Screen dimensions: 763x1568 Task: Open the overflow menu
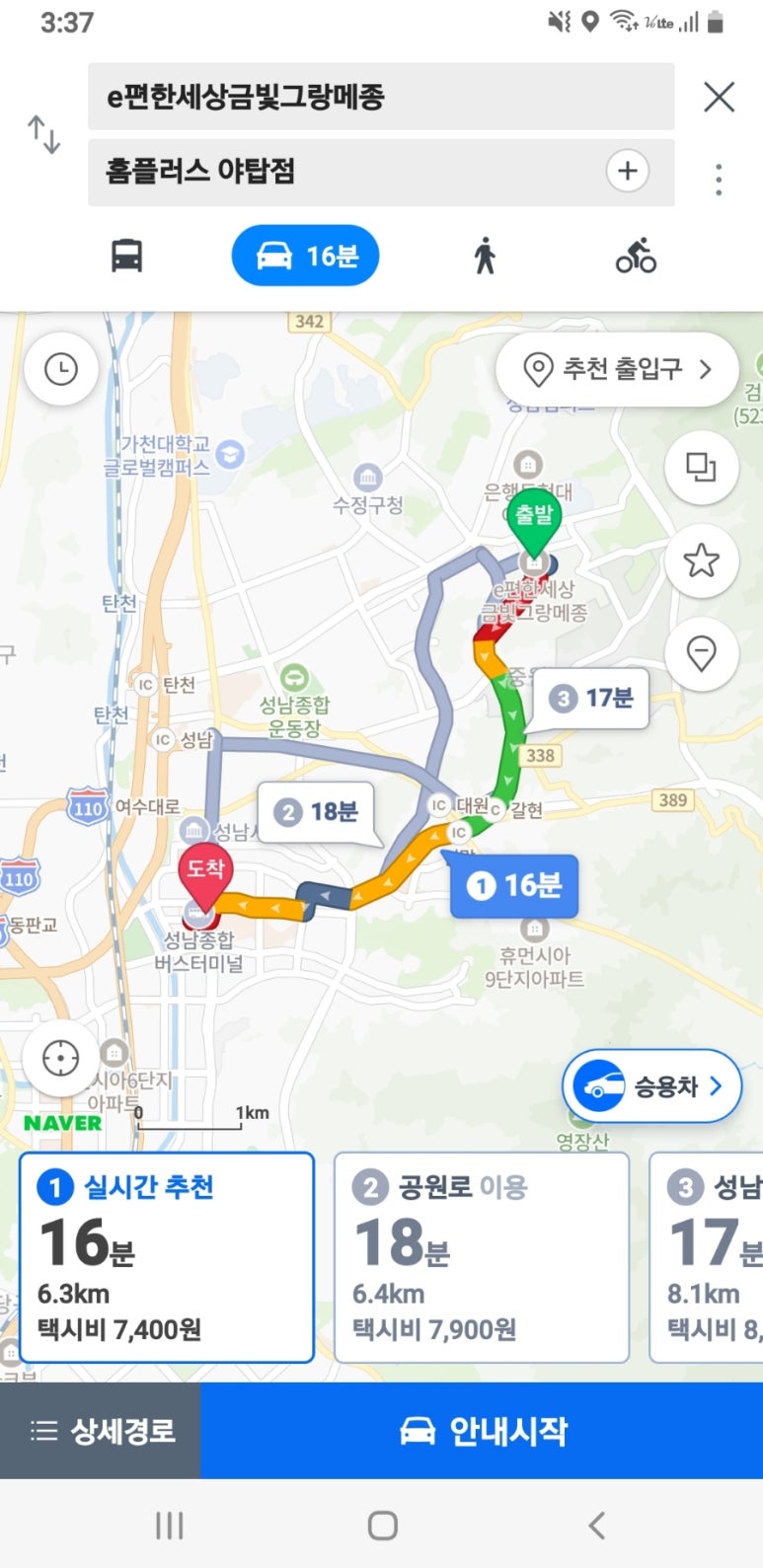719,180
